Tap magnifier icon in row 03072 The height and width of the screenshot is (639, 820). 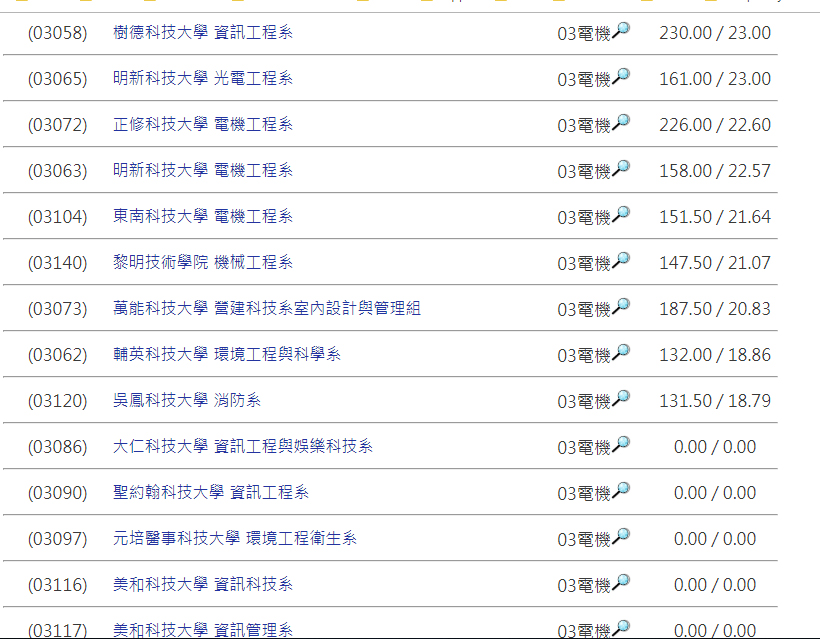(621, 122)
